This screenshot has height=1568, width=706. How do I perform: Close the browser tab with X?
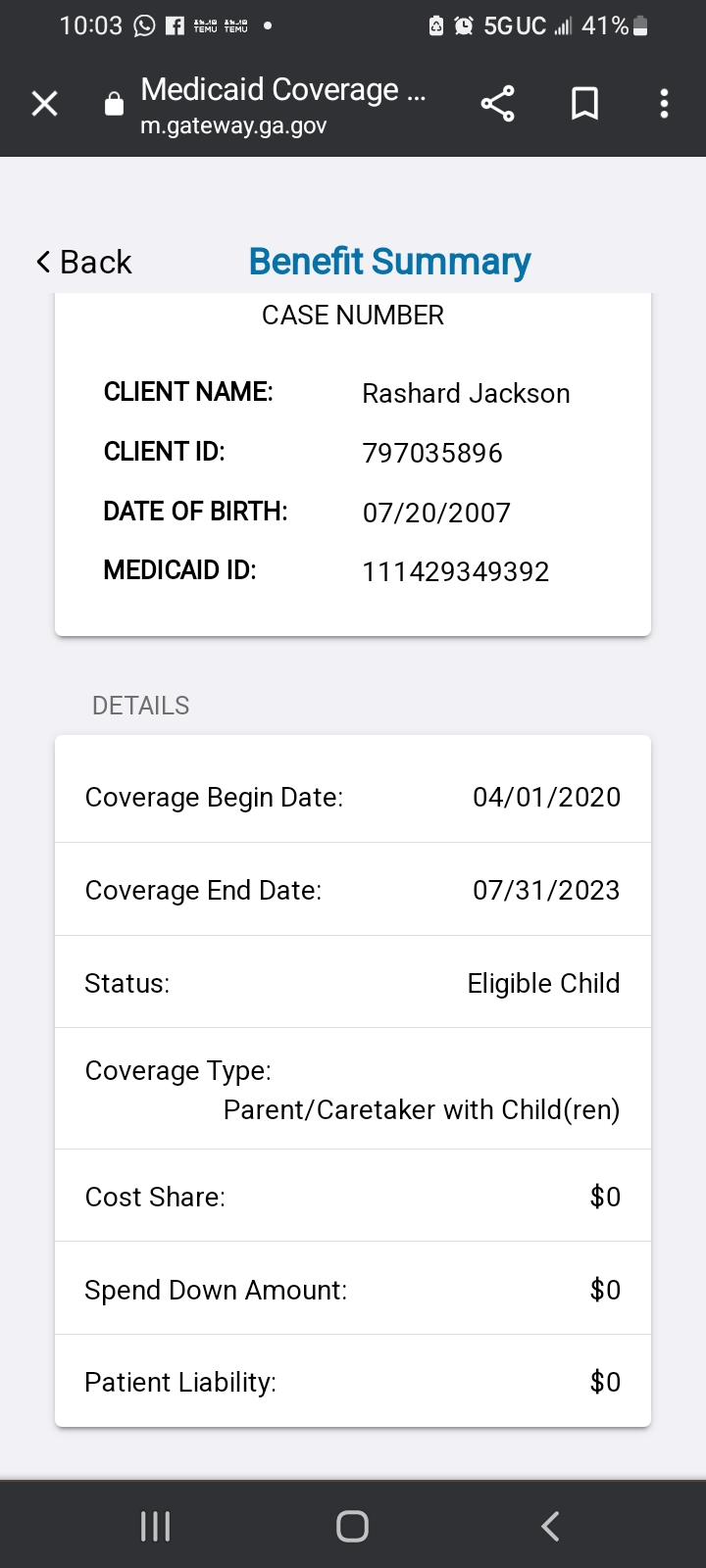point(45,104)
